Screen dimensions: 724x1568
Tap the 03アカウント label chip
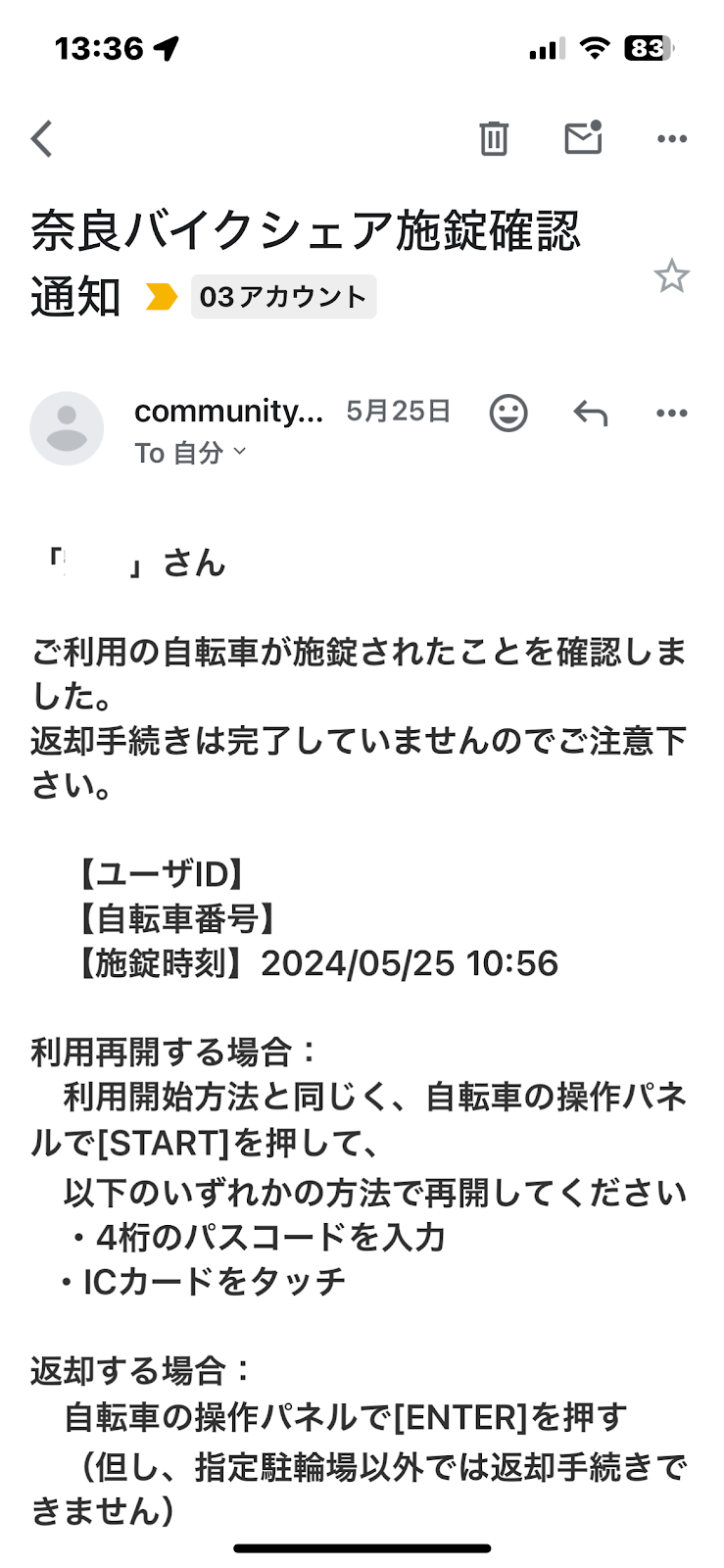pos(283,297)
